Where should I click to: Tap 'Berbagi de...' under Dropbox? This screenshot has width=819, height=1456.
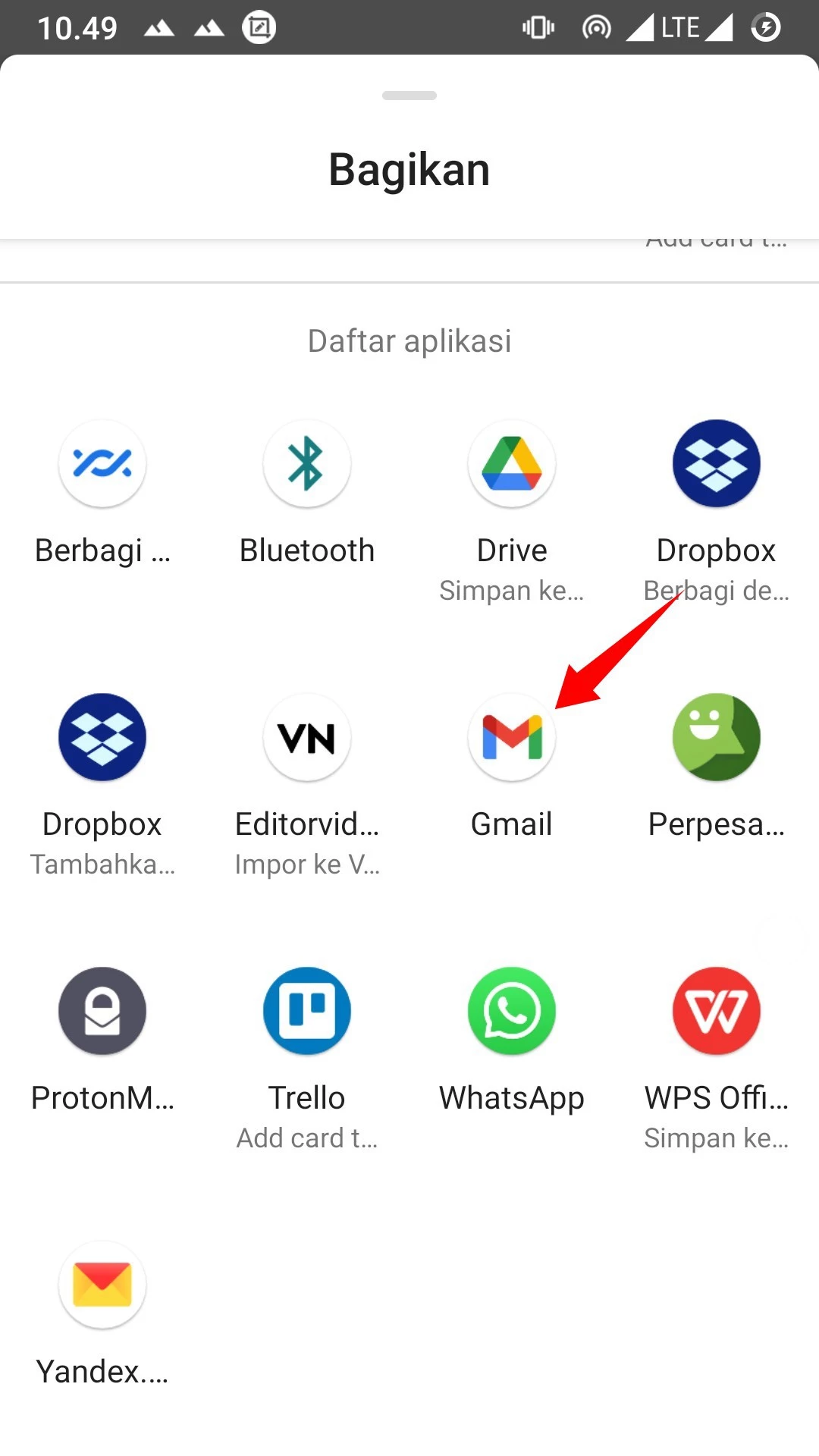tap(716, 590)
